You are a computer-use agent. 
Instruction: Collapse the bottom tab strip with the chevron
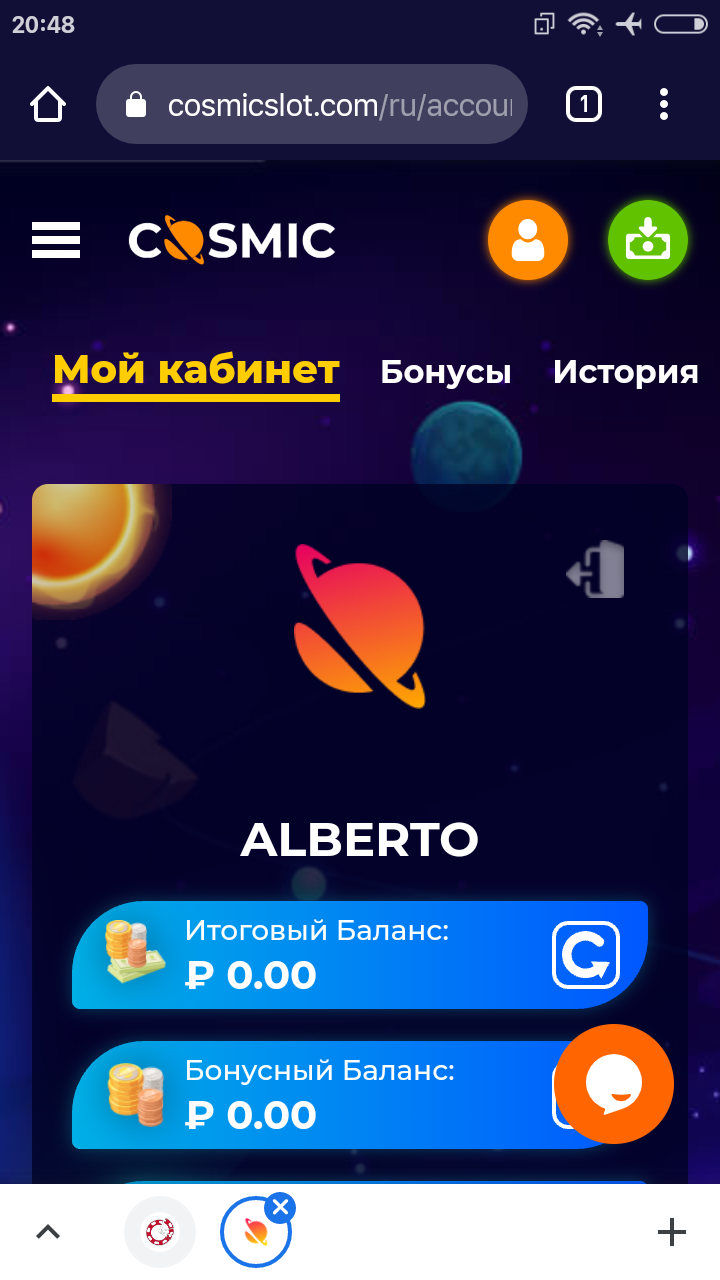point(48,1232)
